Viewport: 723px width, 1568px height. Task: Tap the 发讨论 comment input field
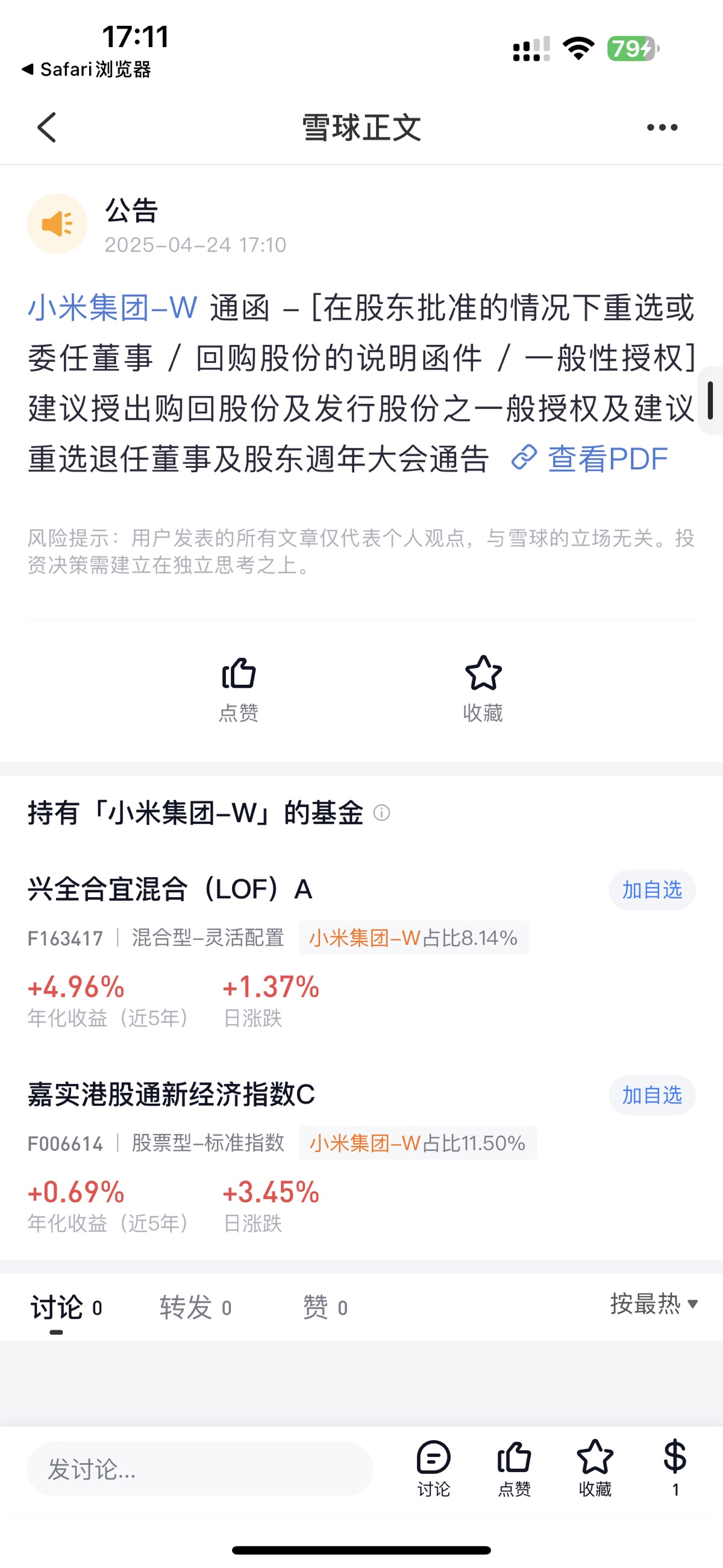[x=199, y=1469]
